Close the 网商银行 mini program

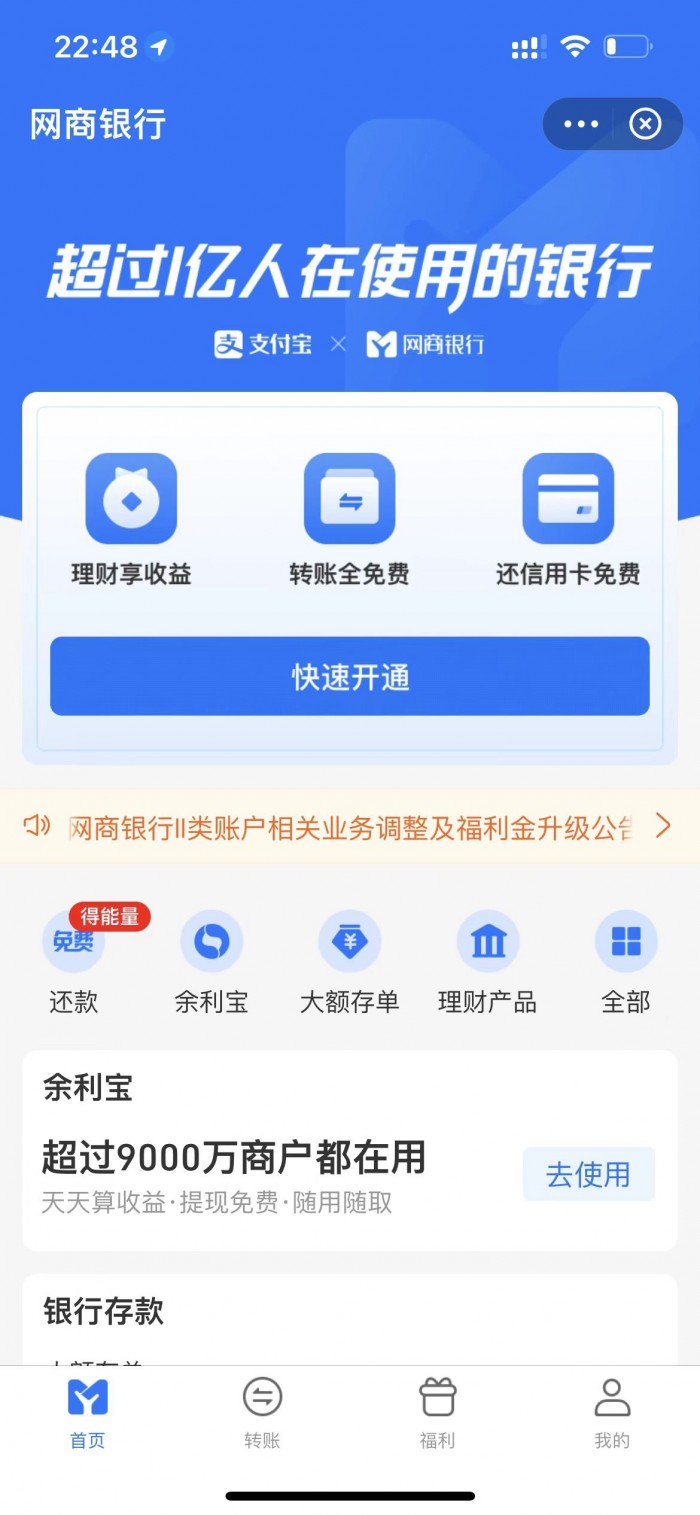pyautogui.click(x=645, y=124)
